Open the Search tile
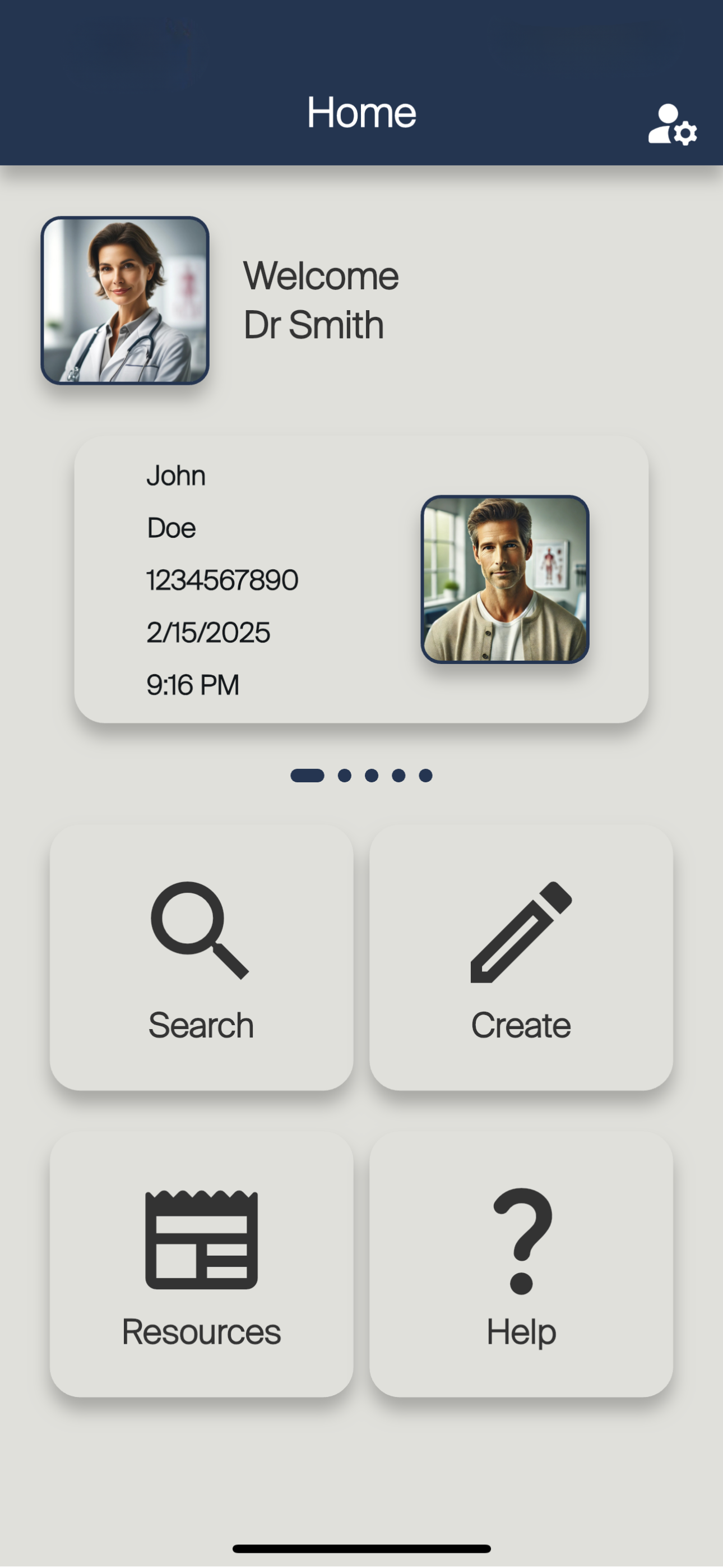 point(201,957)
